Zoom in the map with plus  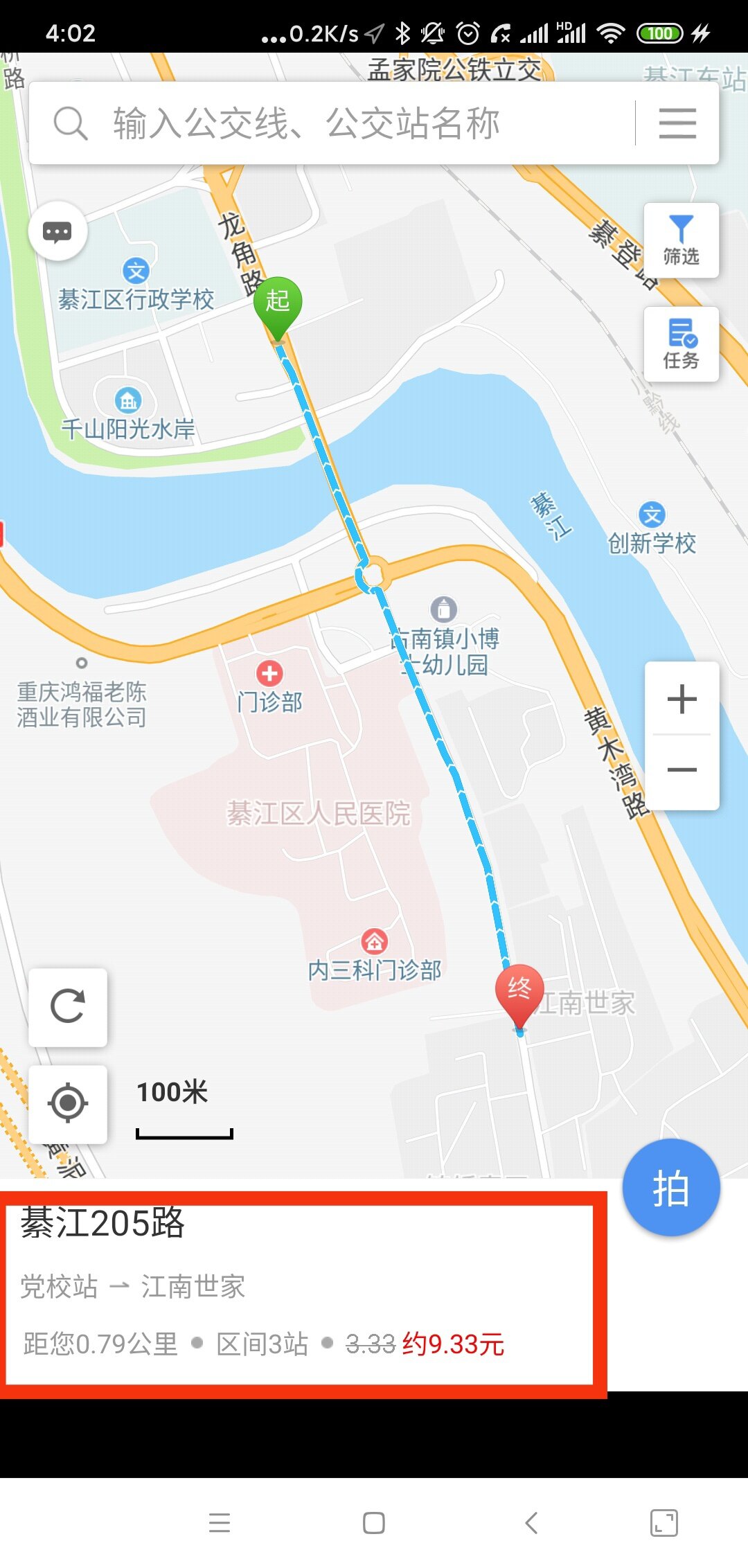(x=682, y=699)
